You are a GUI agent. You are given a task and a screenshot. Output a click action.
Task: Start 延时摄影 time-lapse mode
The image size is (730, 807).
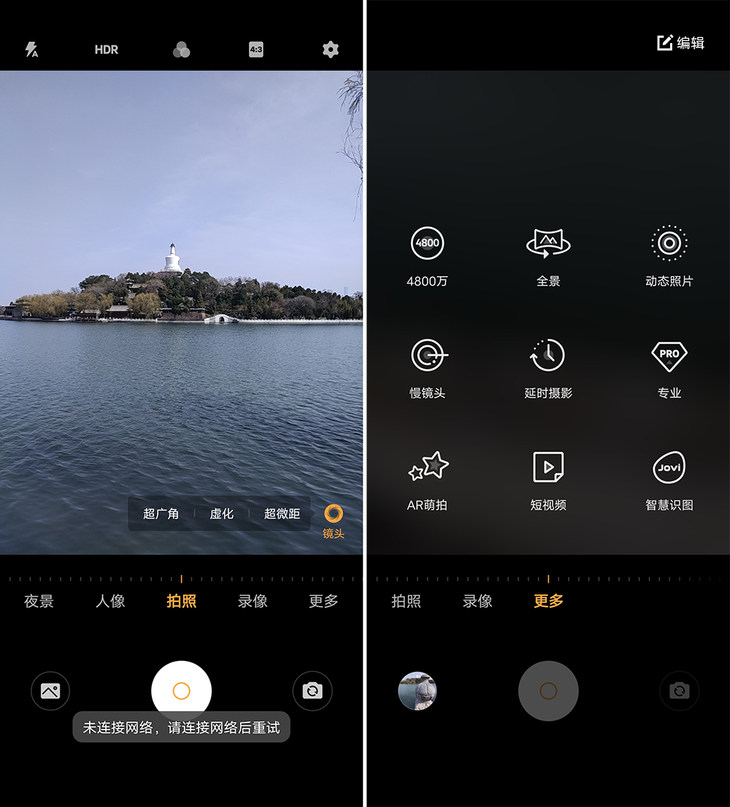tap(548, 367)
